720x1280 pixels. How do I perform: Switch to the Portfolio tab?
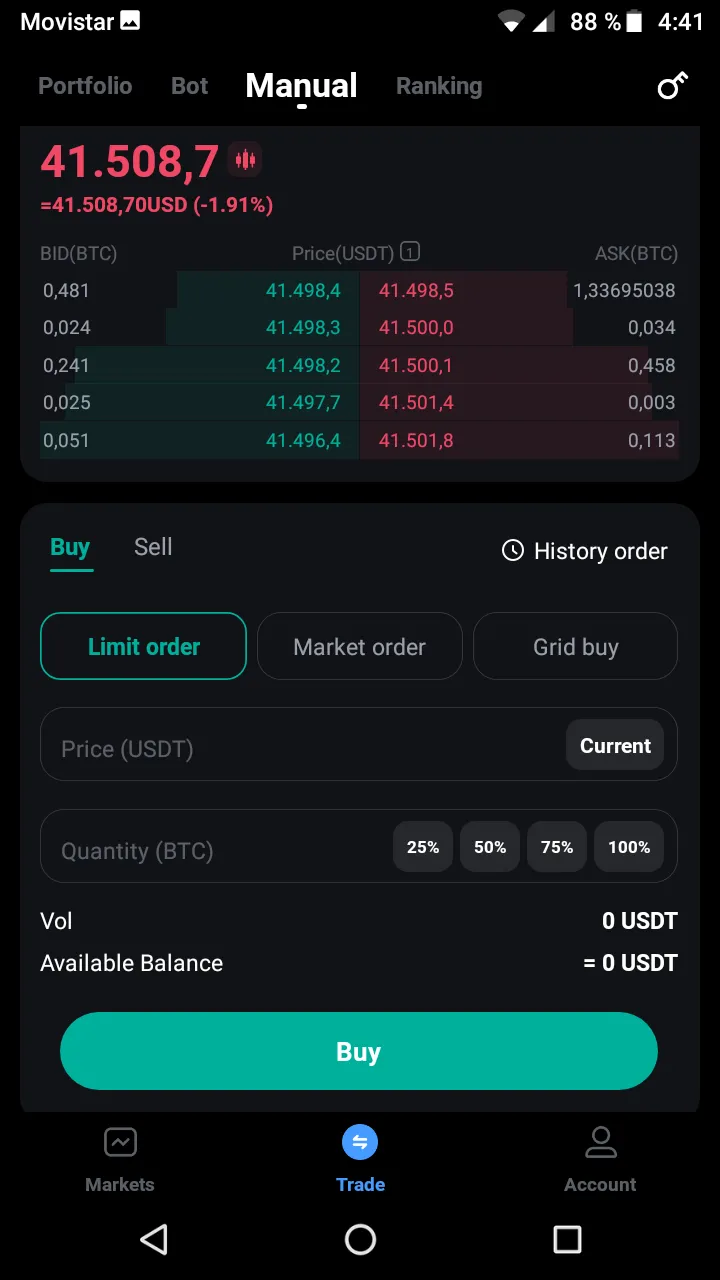85,86
